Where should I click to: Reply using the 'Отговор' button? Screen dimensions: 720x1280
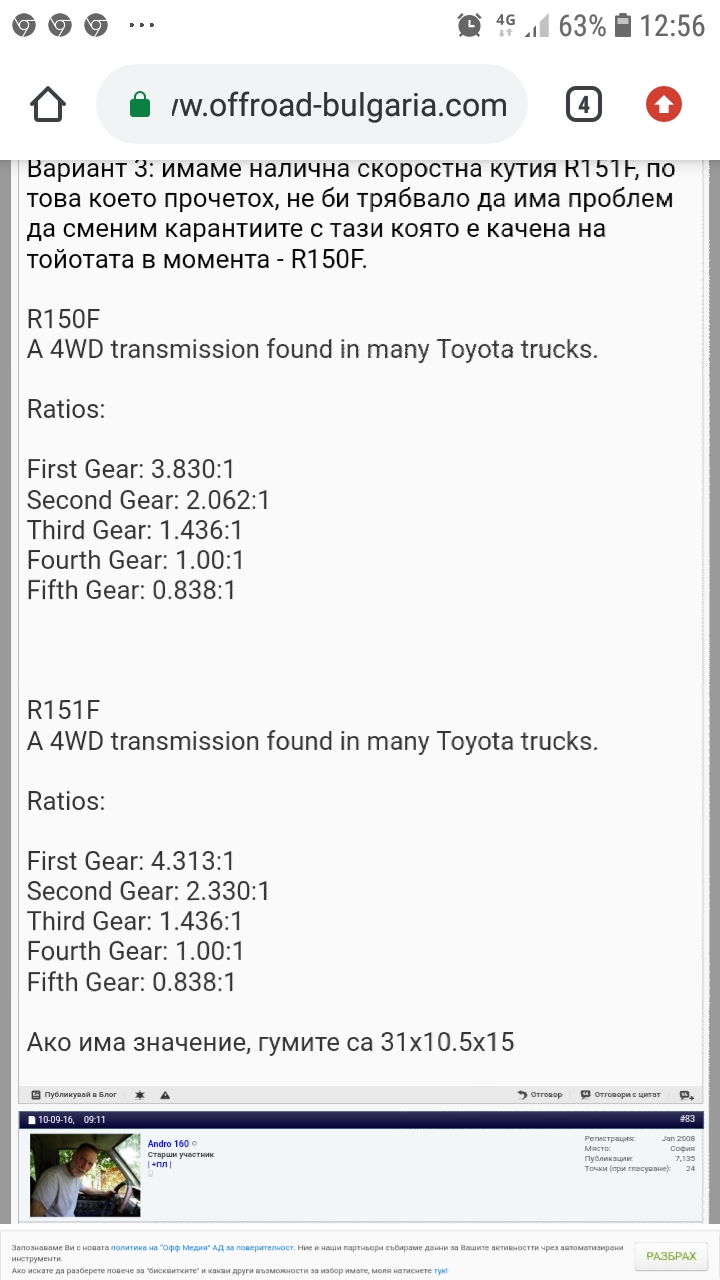click(540, 1095)
